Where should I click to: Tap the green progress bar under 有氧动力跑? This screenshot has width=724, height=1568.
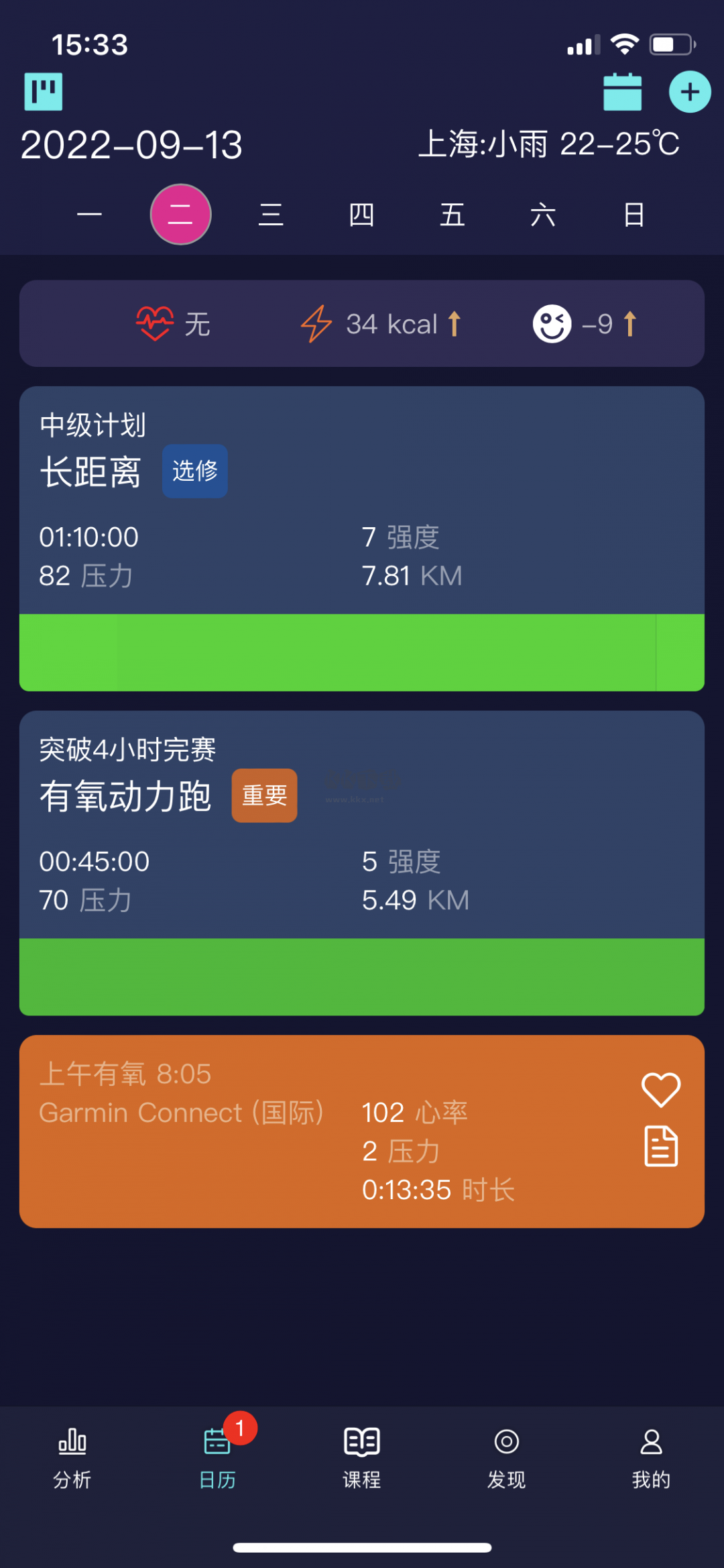(362, 977)
